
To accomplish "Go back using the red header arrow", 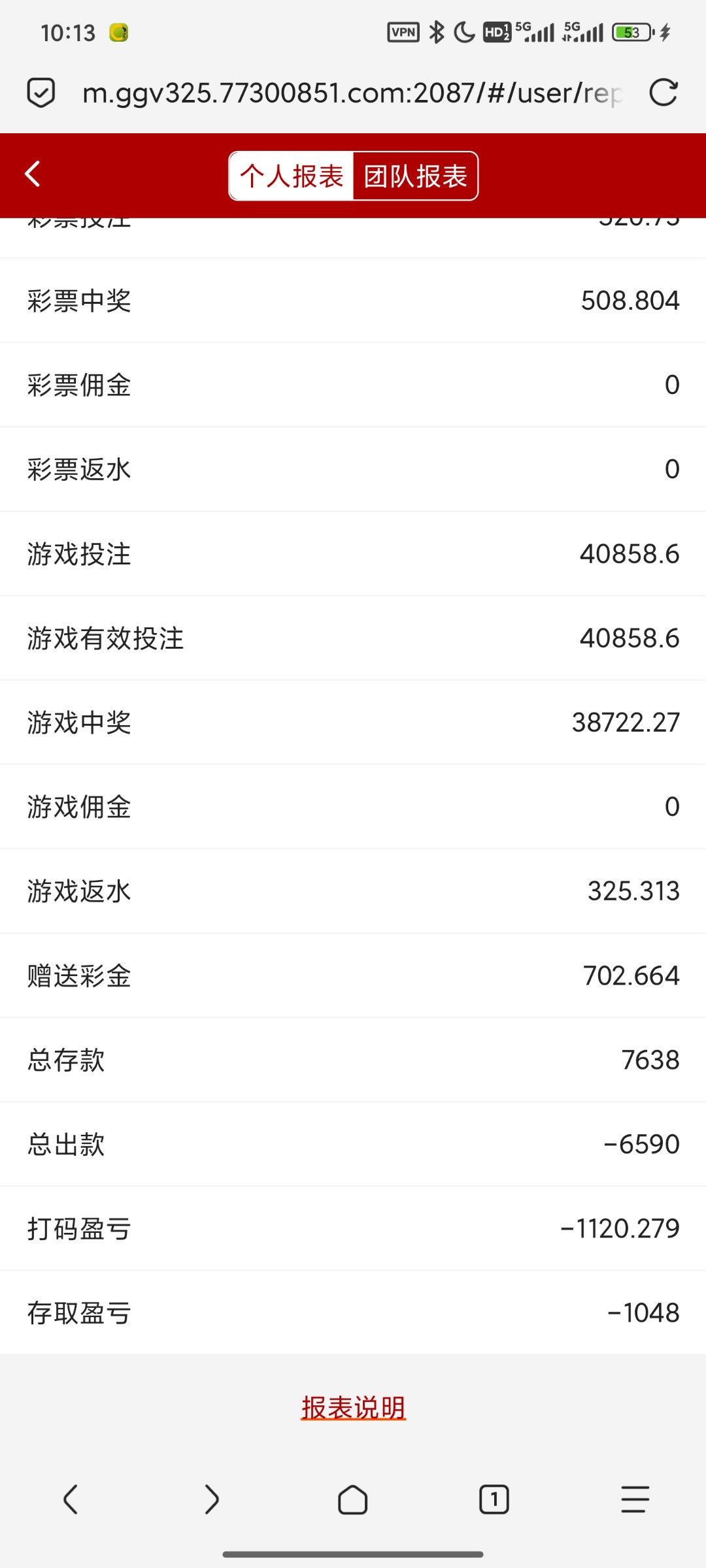I will click(x=33, y=174).
